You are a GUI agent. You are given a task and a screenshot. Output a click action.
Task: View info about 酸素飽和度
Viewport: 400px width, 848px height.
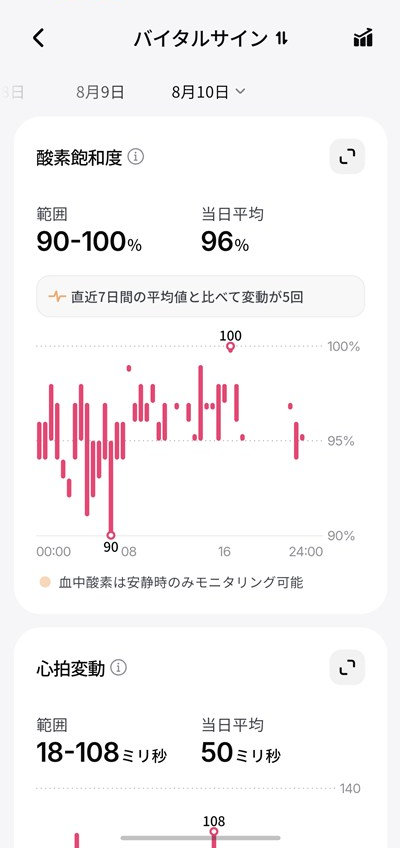(x=136, y=157)
